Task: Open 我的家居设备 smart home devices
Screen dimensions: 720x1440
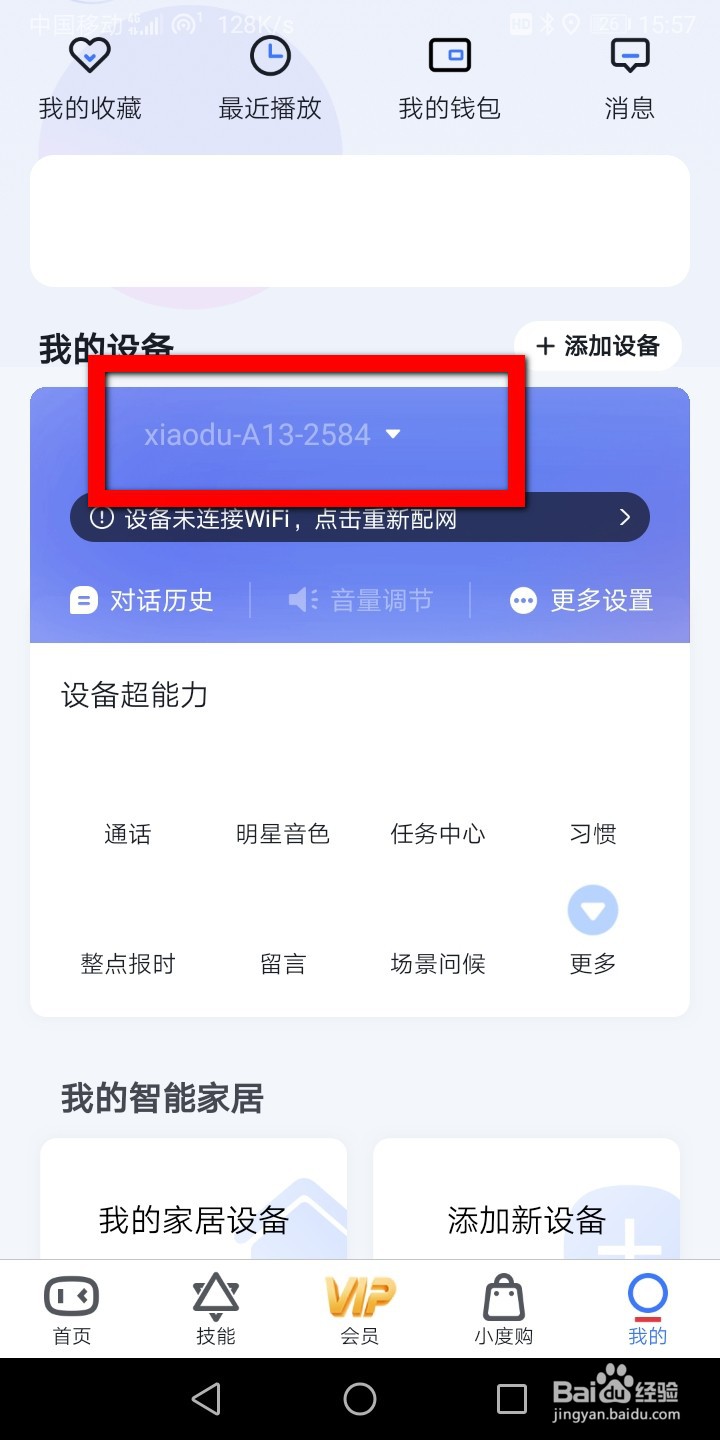Action: (192, 1220)
